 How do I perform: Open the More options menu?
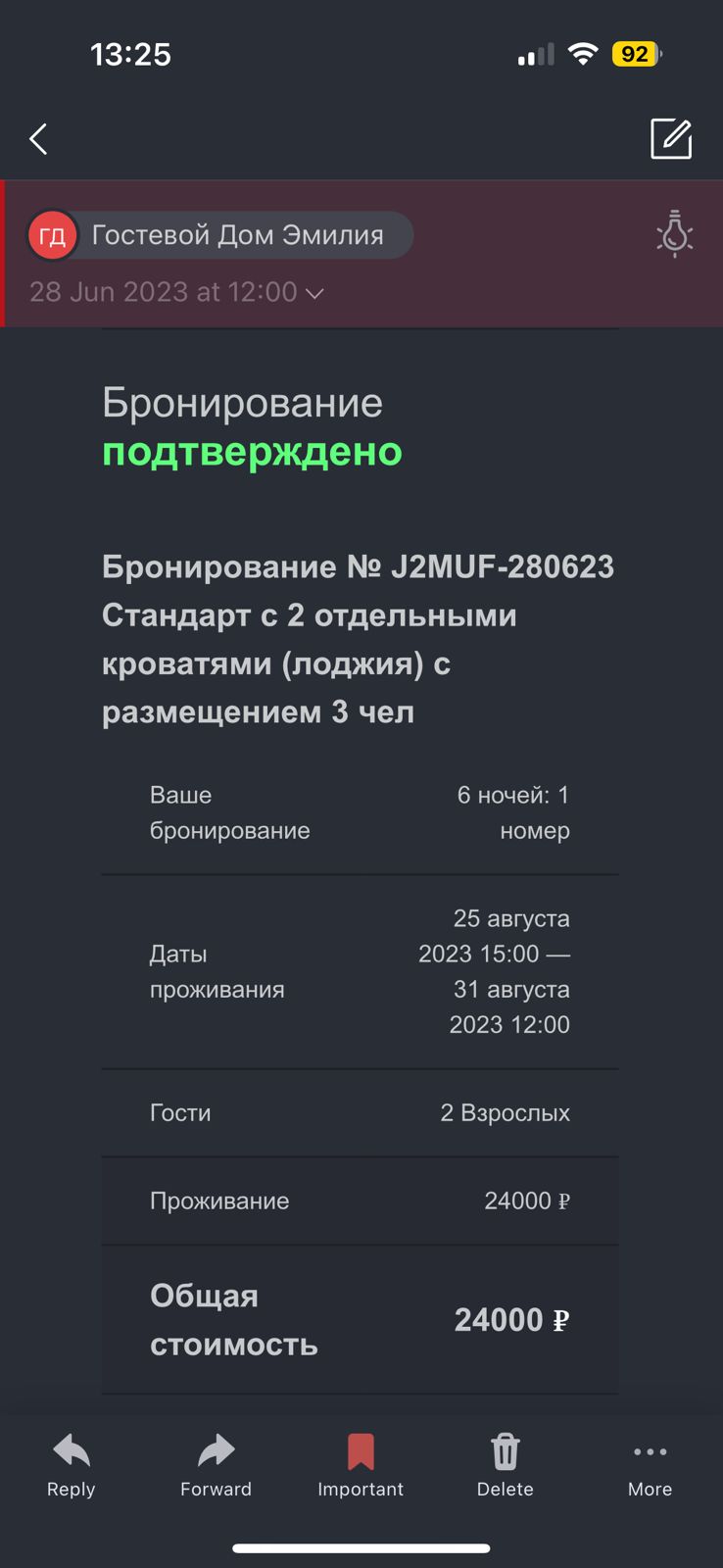[x=651, y=1465]
